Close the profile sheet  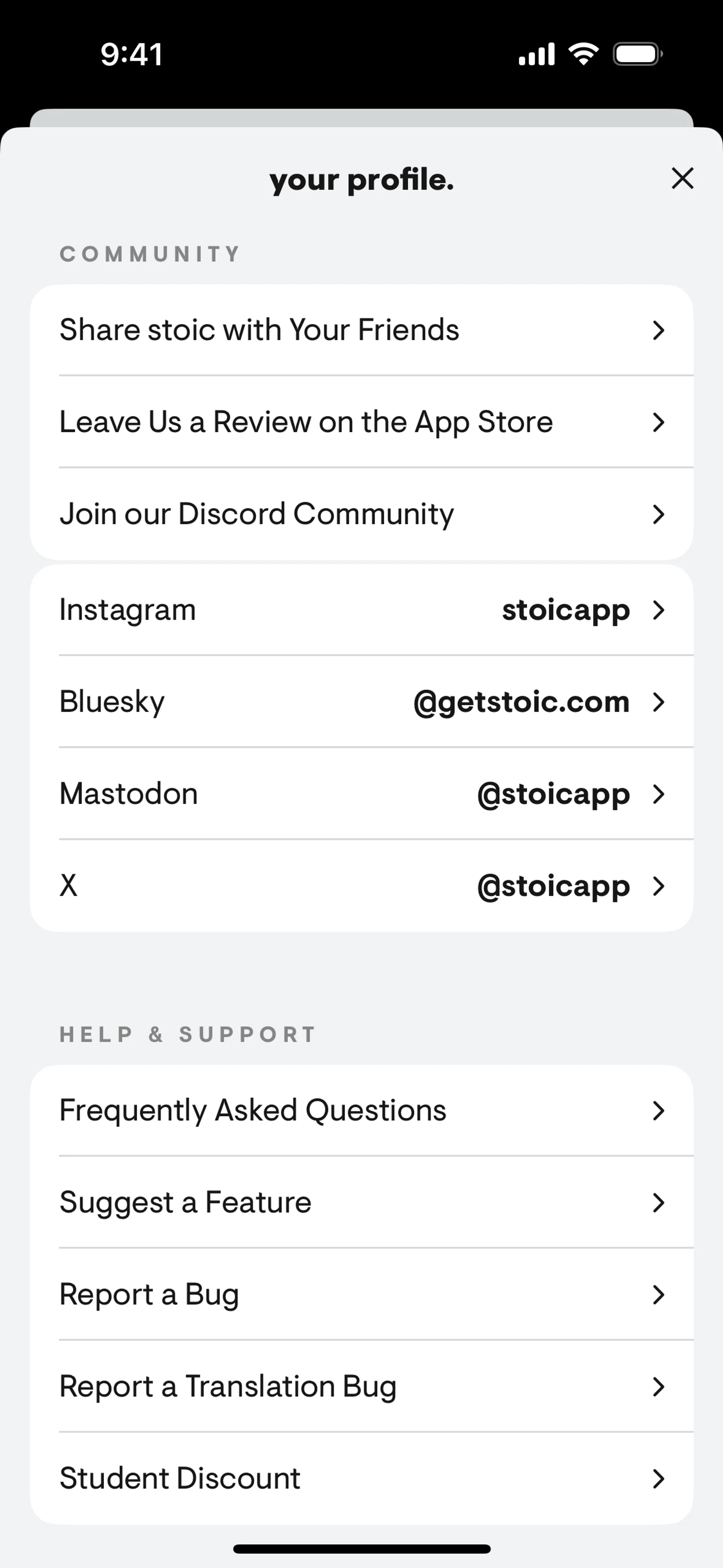[x=682, y=178]
